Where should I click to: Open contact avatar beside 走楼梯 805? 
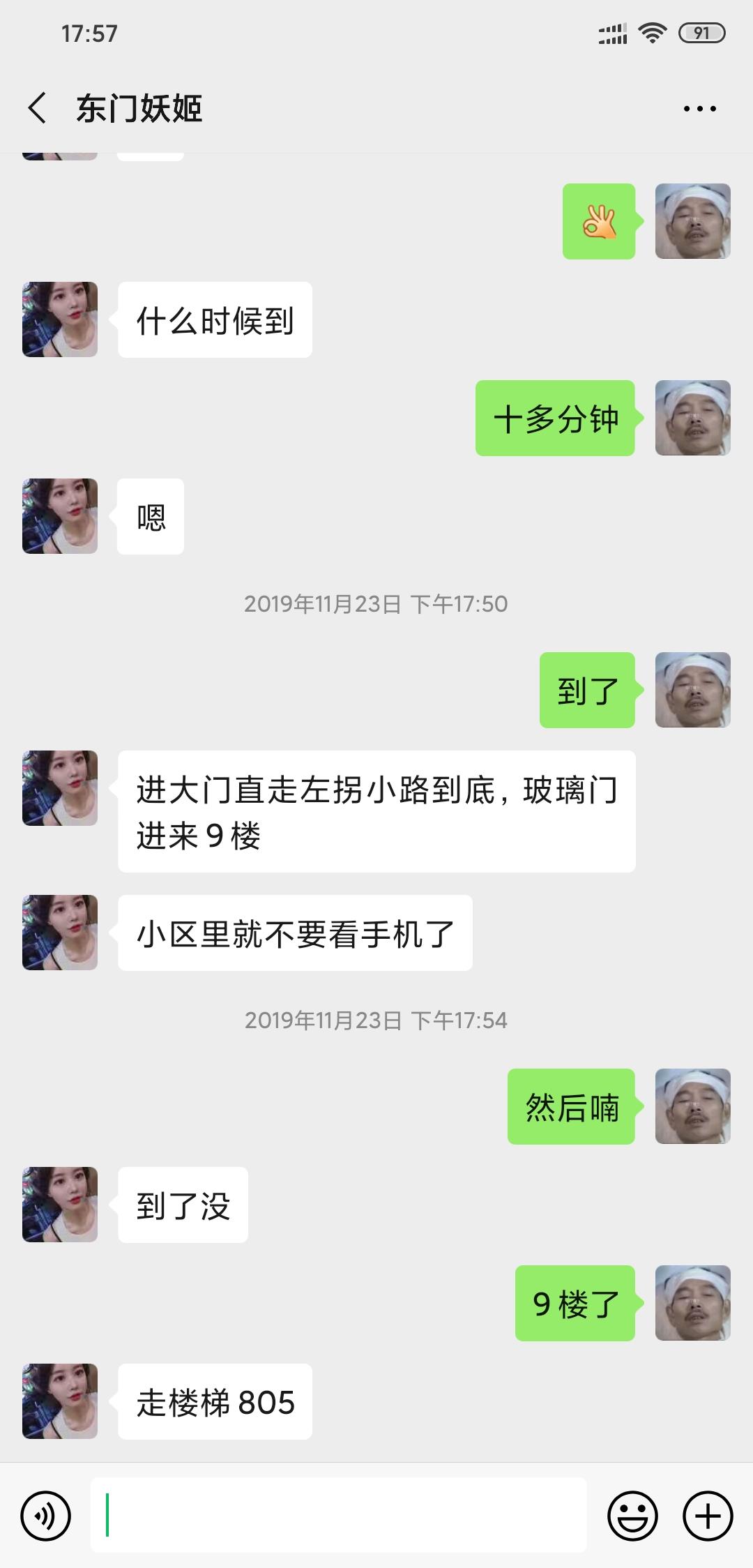[x=60, y=1401]
